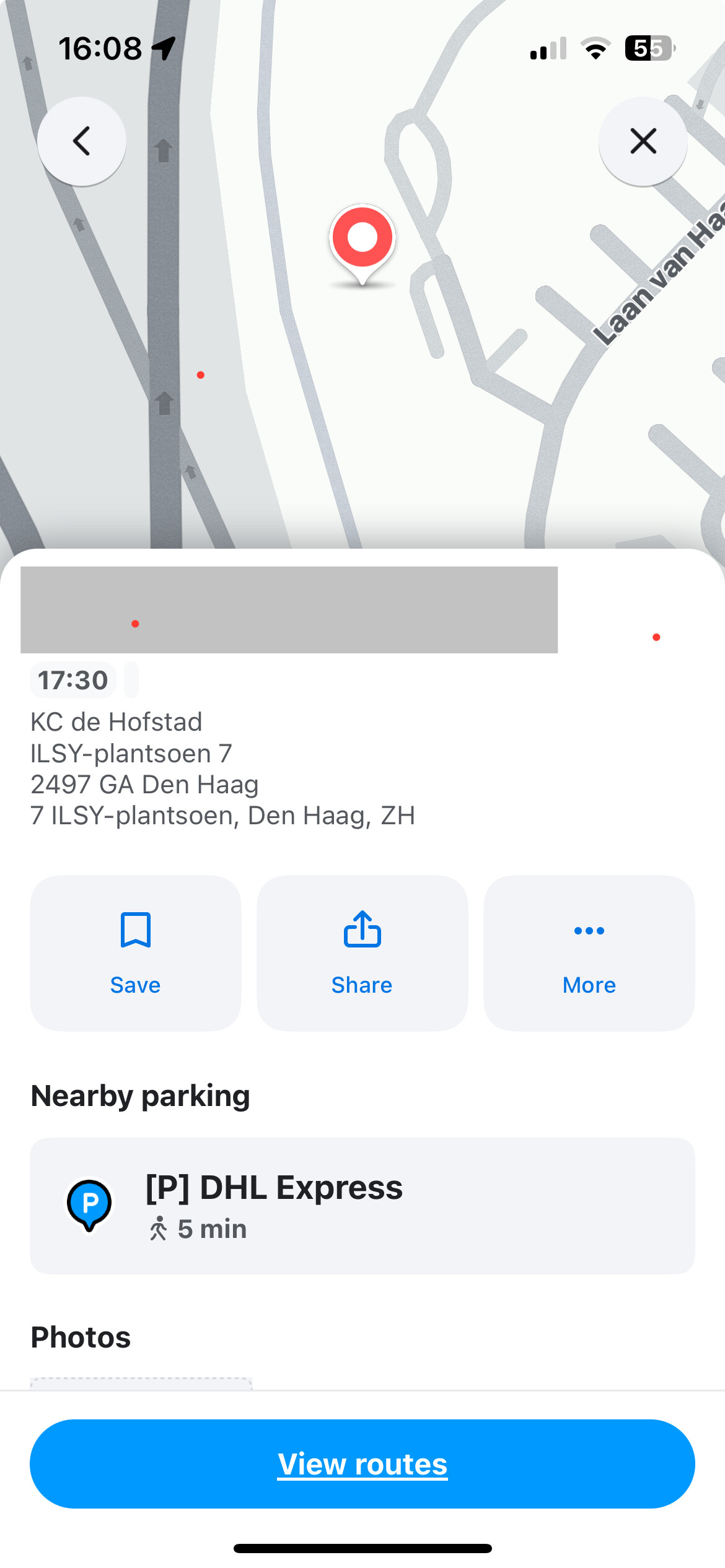This screenshot has height=1568, width=725.
Task: Tap View routes
Action: [362, 1464]
